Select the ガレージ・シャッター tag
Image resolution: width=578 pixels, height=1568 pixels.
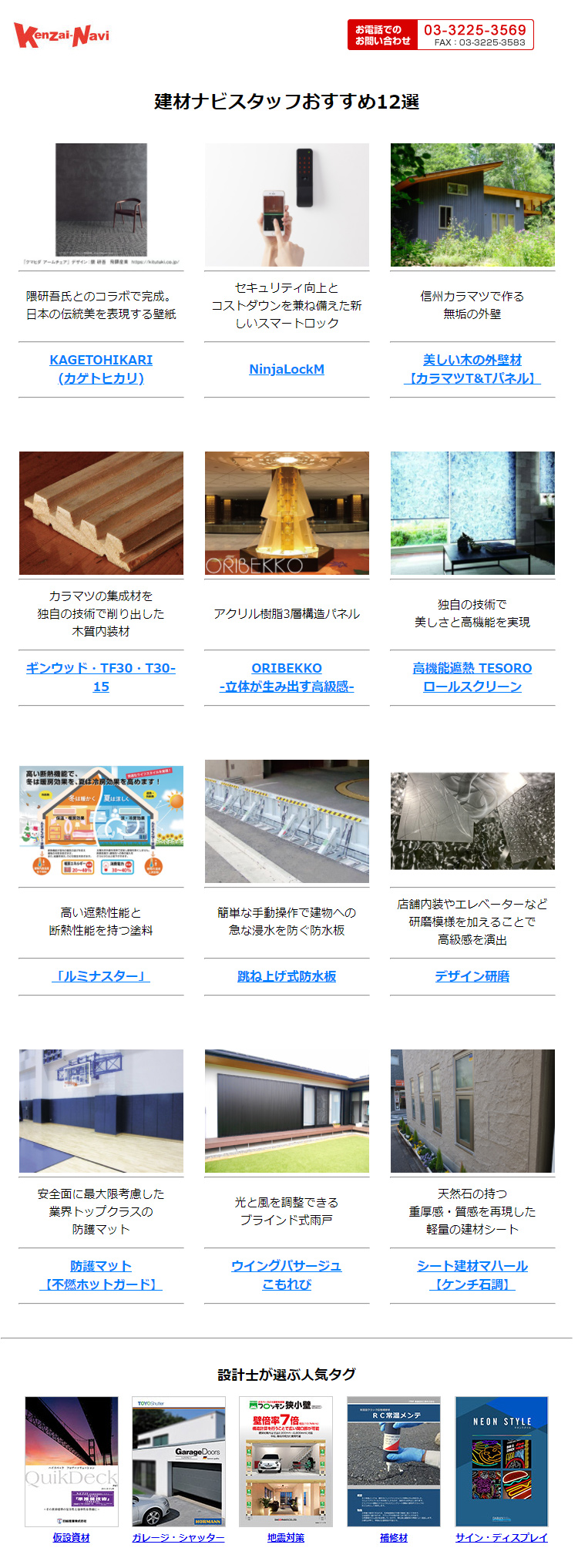178,1537
